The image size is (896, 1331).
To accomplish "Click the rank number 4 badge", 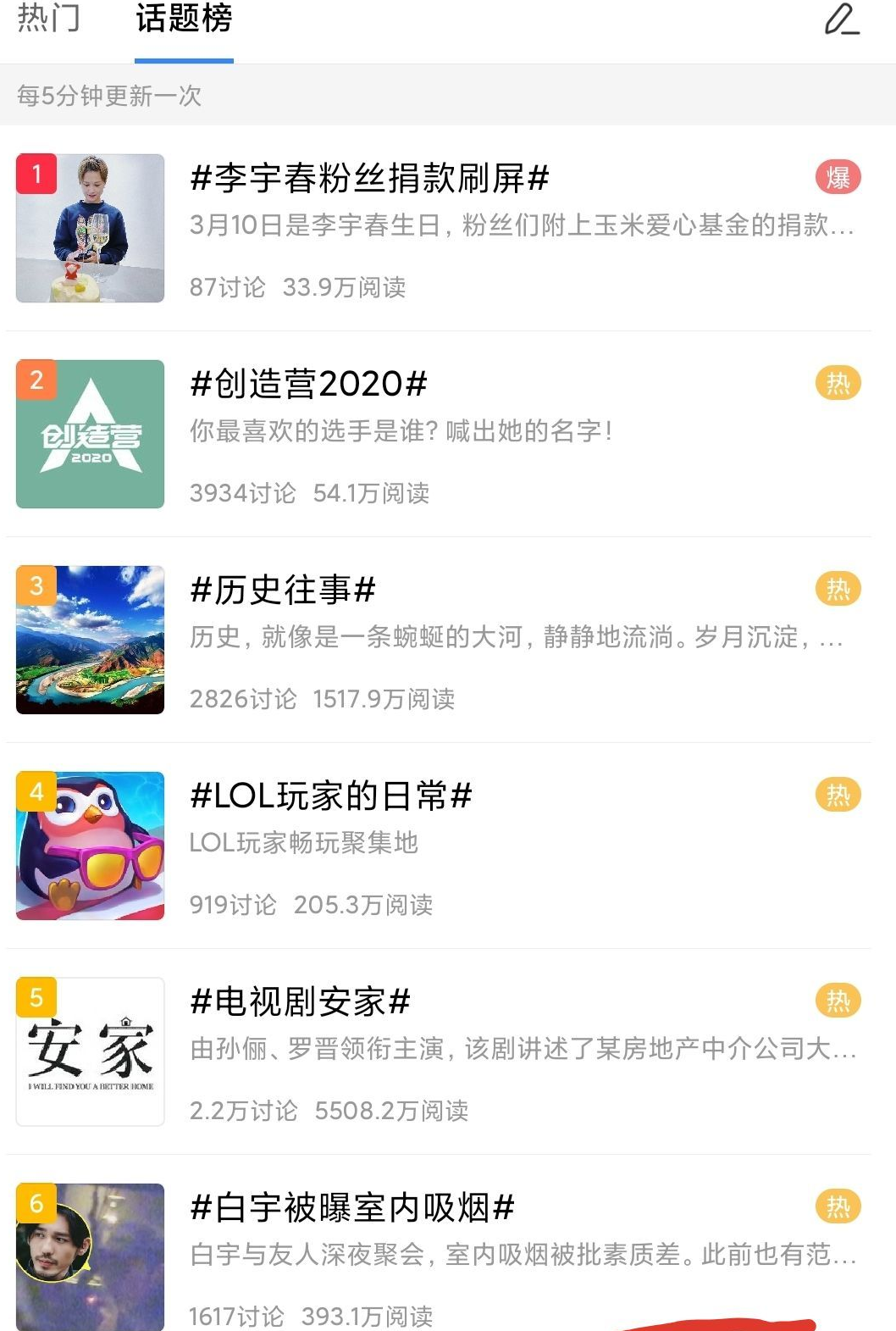I will click(x=36, y=790).
